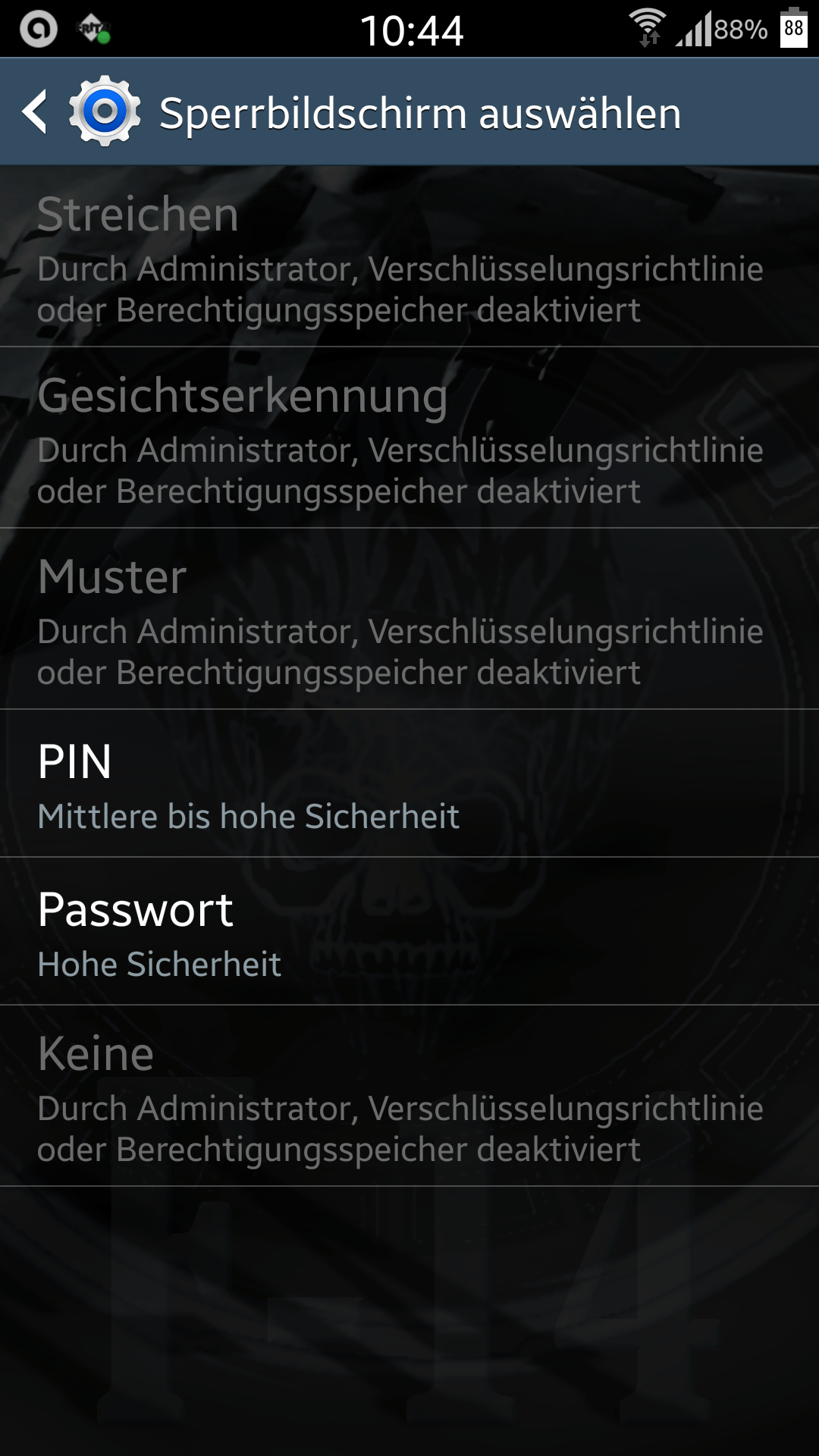
Task: Choose Passwort lock option
Action: tap(409, 931)
